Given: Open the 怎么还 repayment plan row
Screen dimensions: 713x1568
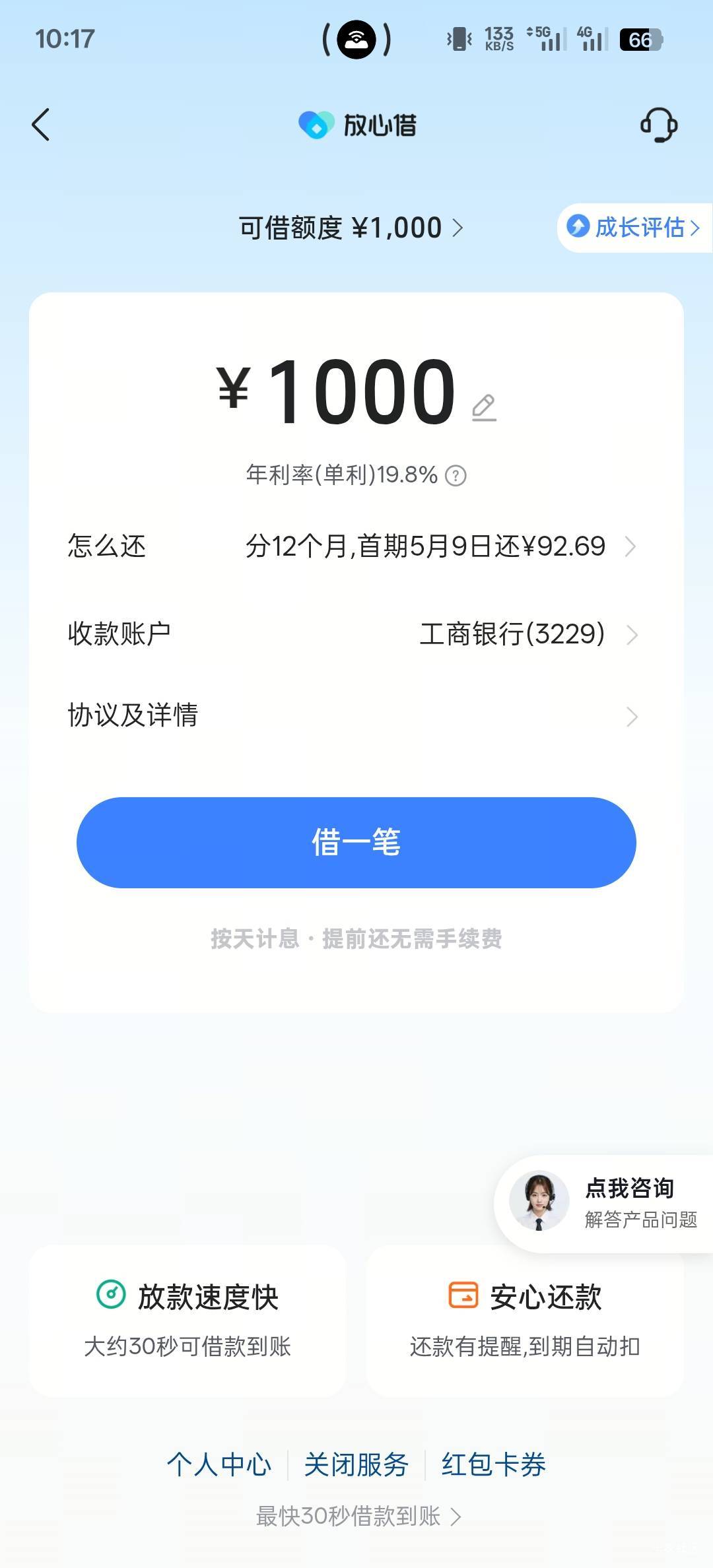Looking at the screenshot, I should (356, 546).
